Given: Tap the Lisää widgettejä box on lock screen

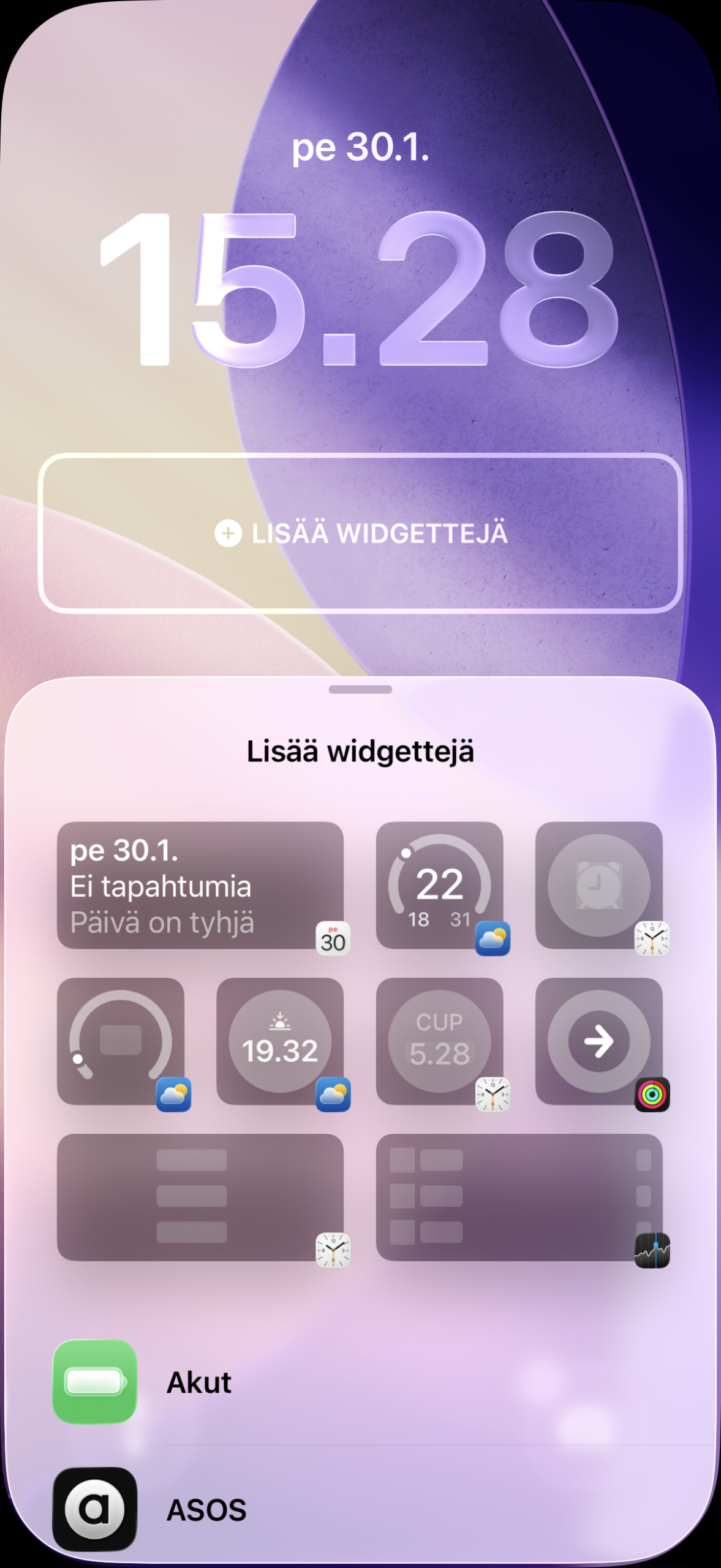Looking at the screenshot, I should pyautogui.click(x=360, y=533).
